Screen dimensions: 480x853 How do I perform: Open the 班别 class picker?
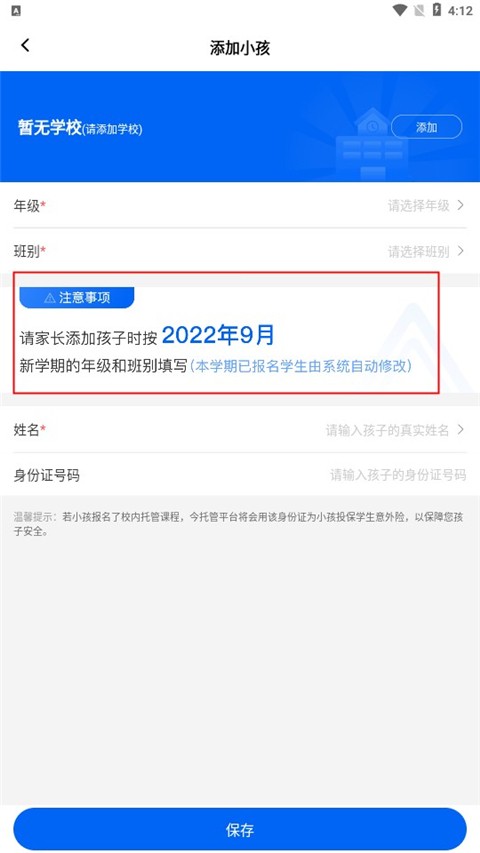click(240, 251)
